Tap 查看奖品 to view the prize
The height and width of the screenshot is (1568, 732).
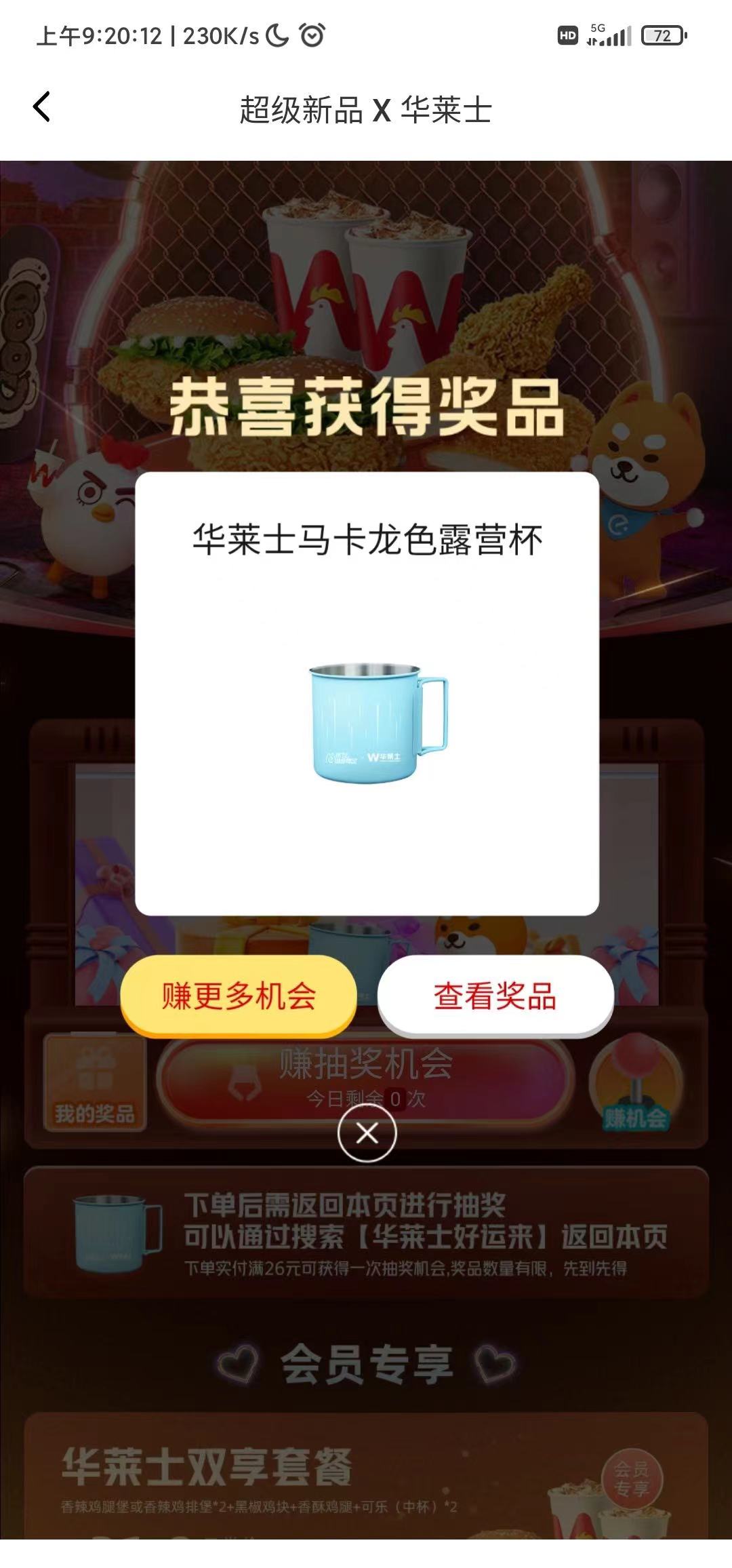click(495, 996)
